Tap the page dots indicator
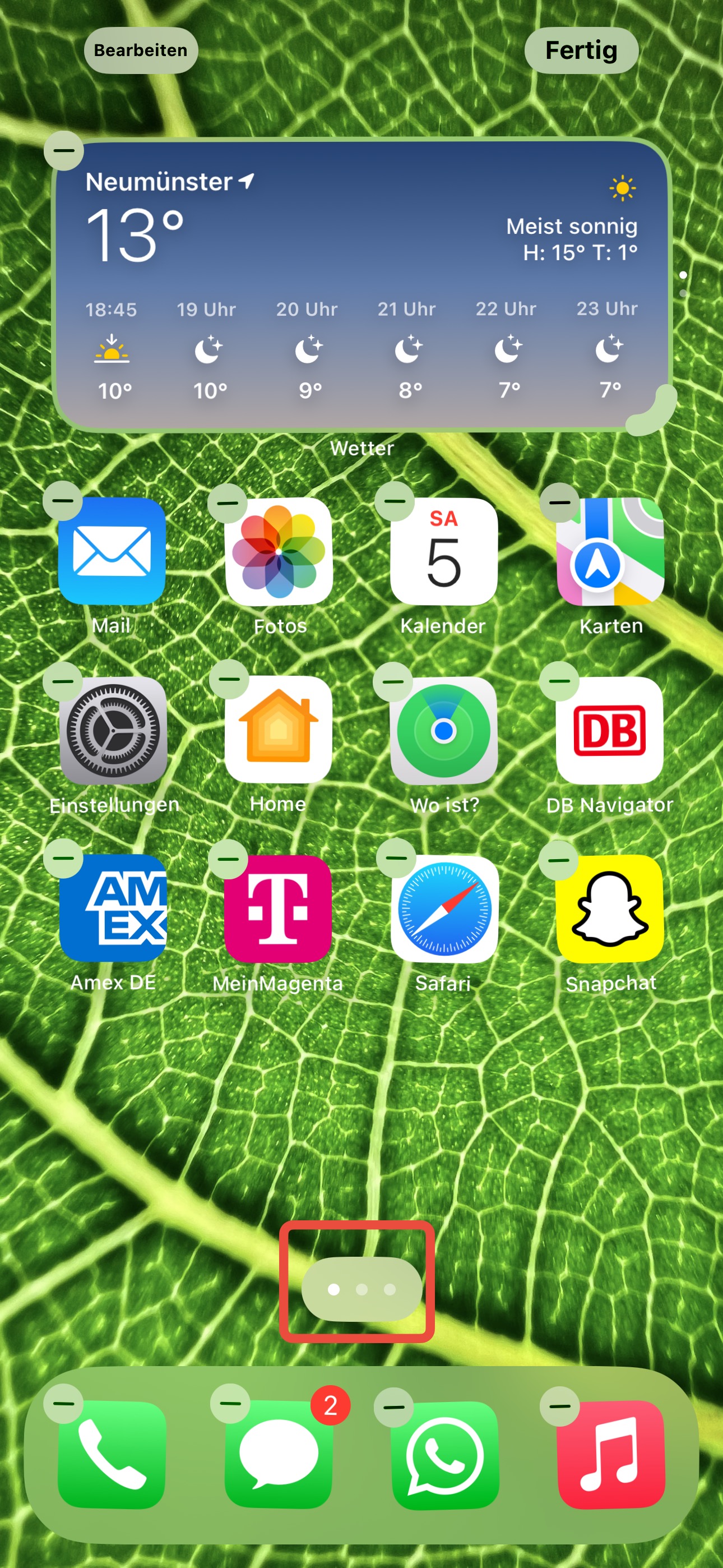Screen dimensions: 723x1568 (x=361, y=1289)
